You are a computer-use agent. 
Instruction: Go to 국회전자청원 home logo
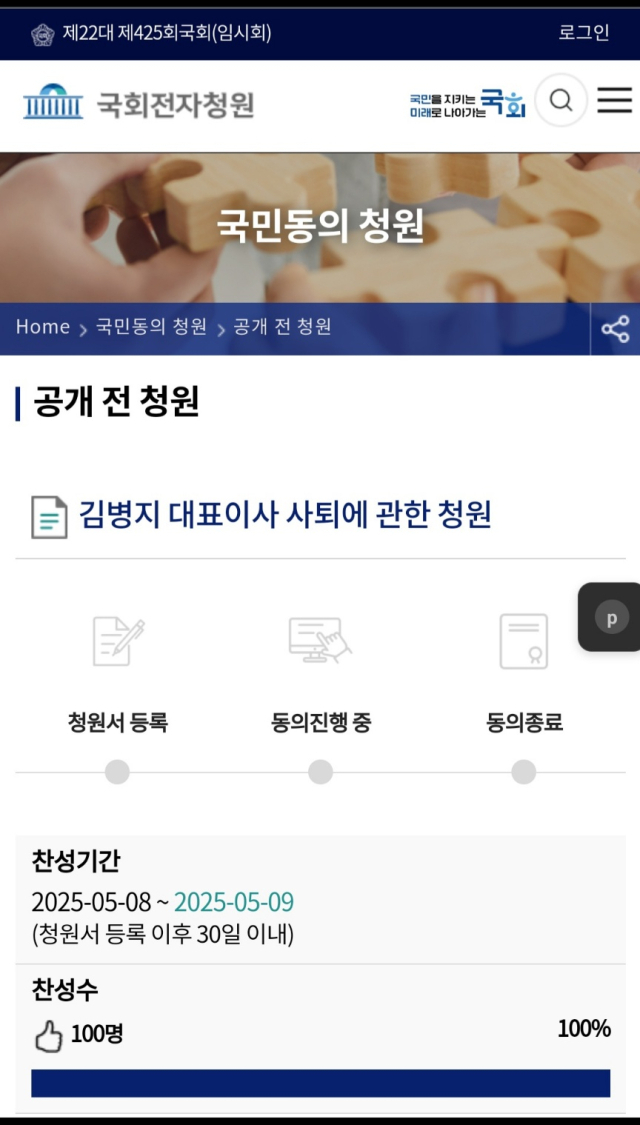[x=139, y=103]
